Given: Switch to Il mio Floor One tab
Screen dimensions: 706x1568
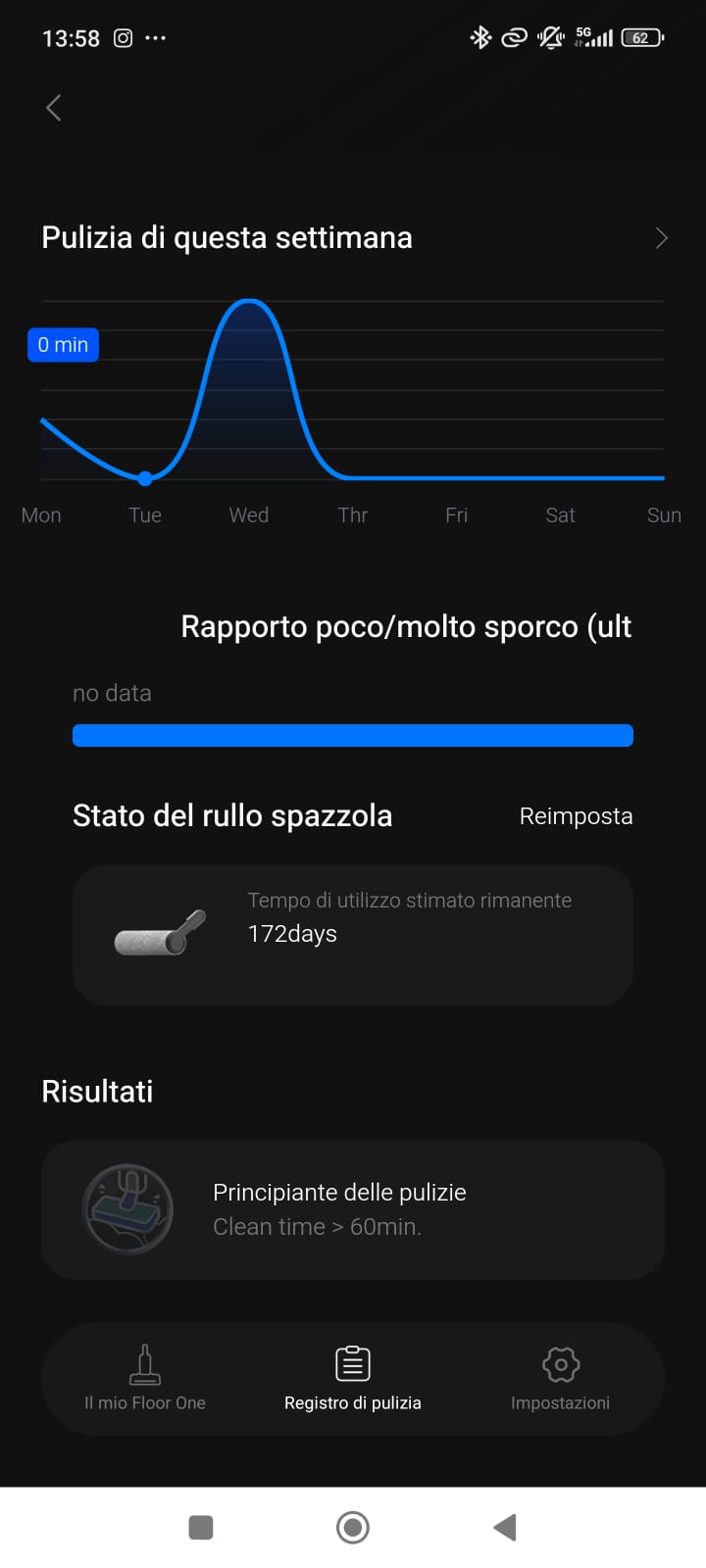Looking at the screenshot, I should (x=145, y=1379).
